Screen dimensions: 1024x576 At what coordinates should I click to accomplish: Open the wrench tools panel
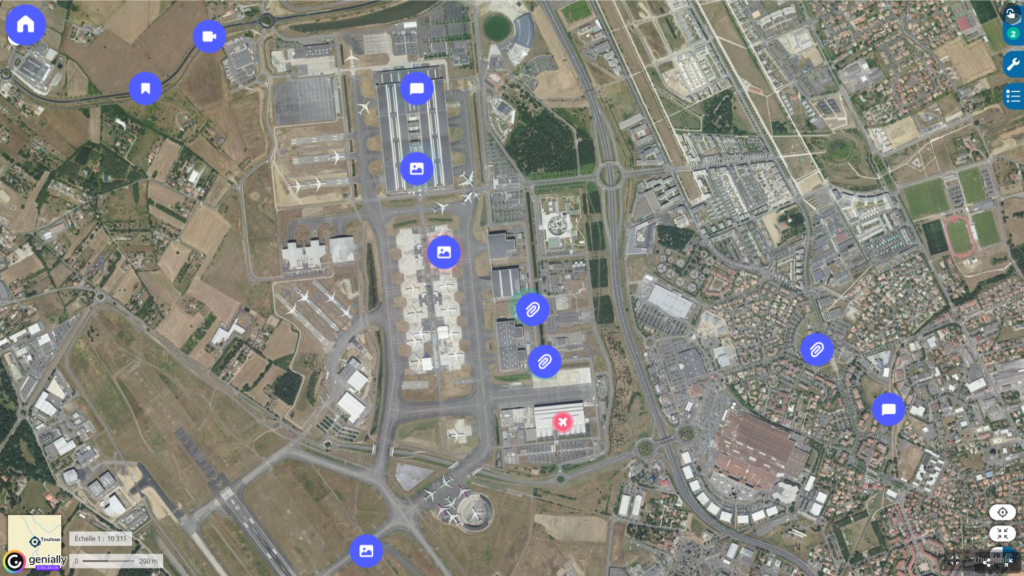point(1013,64)
